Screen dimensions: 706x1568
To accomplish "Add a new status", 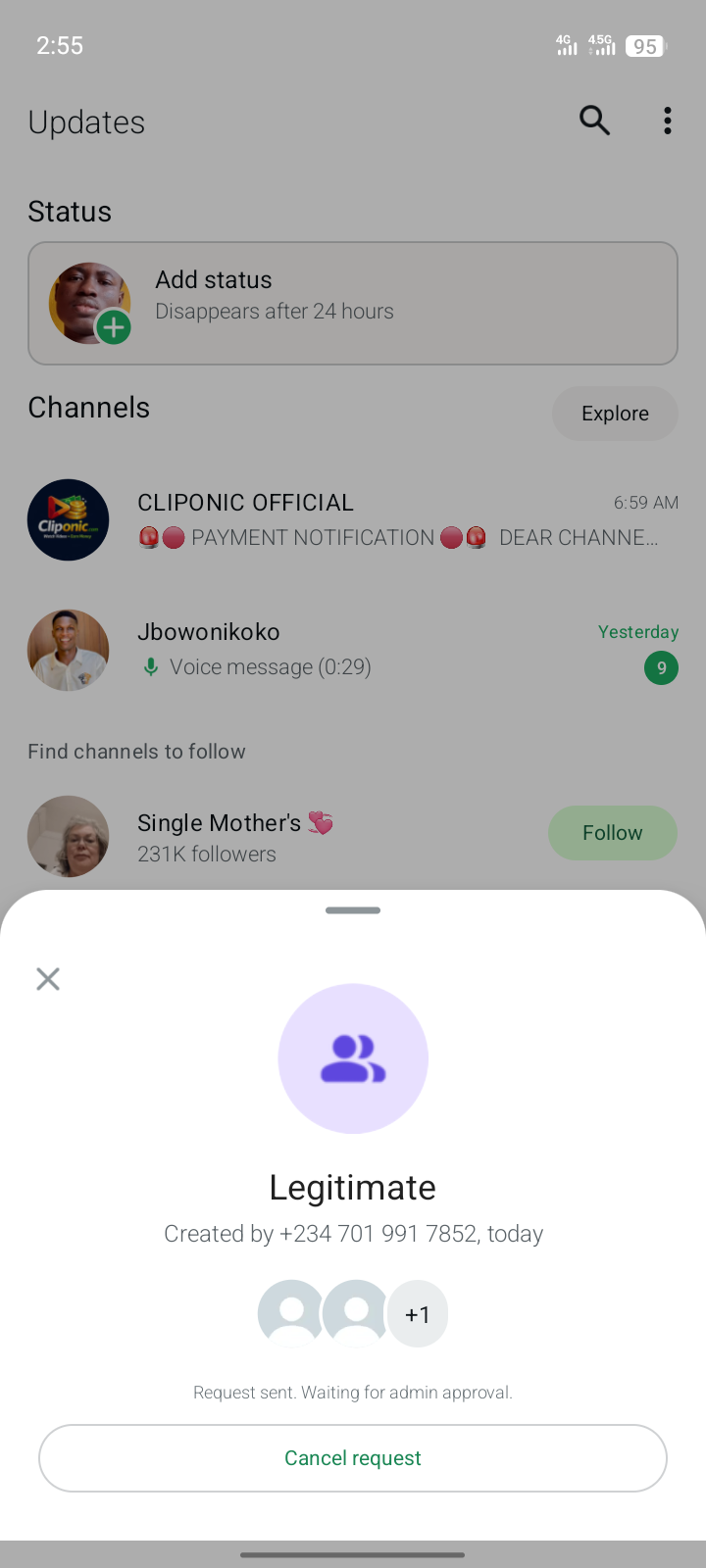I will (x=353, y=303).
